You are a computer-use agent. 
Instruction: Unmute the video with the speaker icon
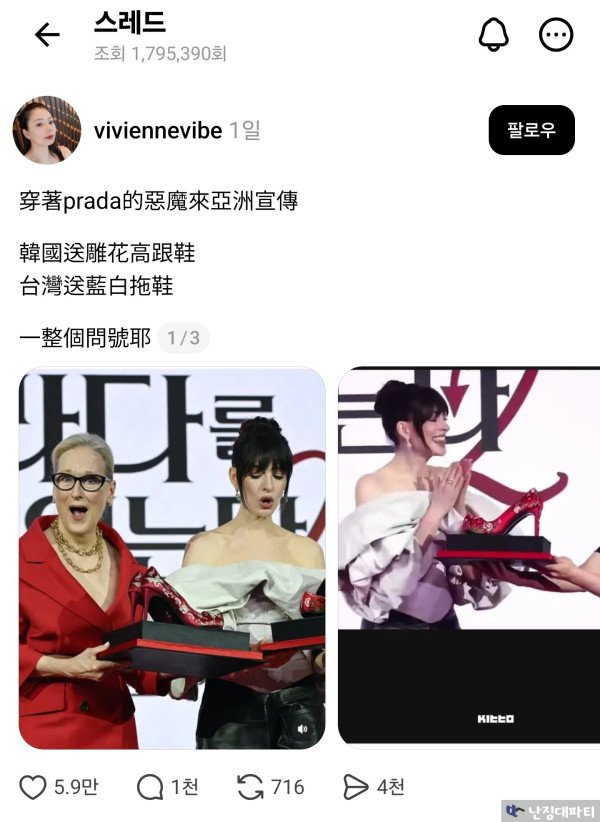click(302, 729)
